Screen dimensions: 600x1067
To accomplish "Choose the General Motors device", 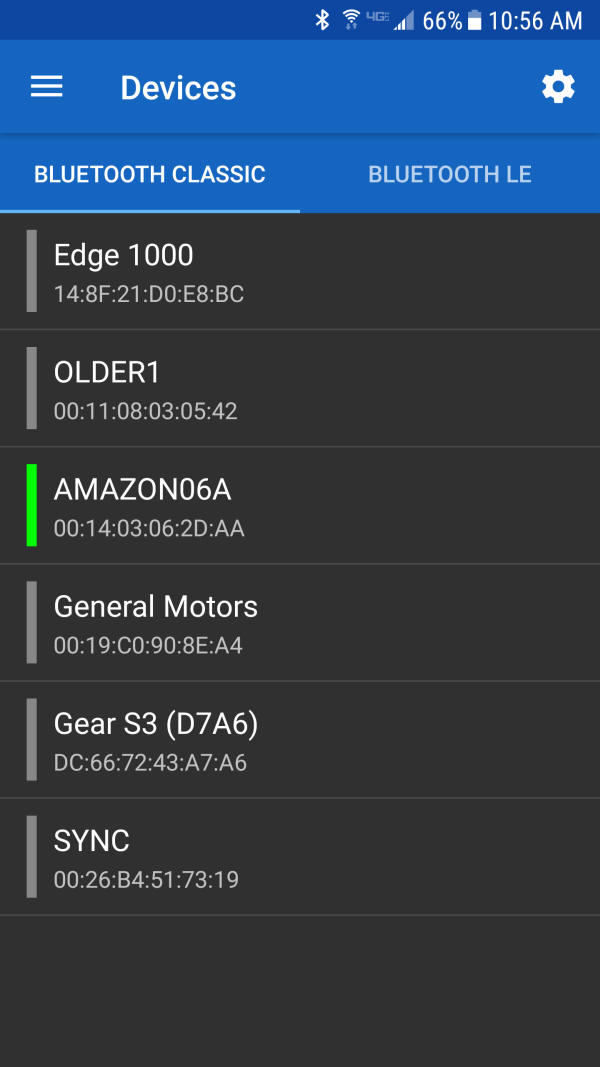I will point(300,622).
